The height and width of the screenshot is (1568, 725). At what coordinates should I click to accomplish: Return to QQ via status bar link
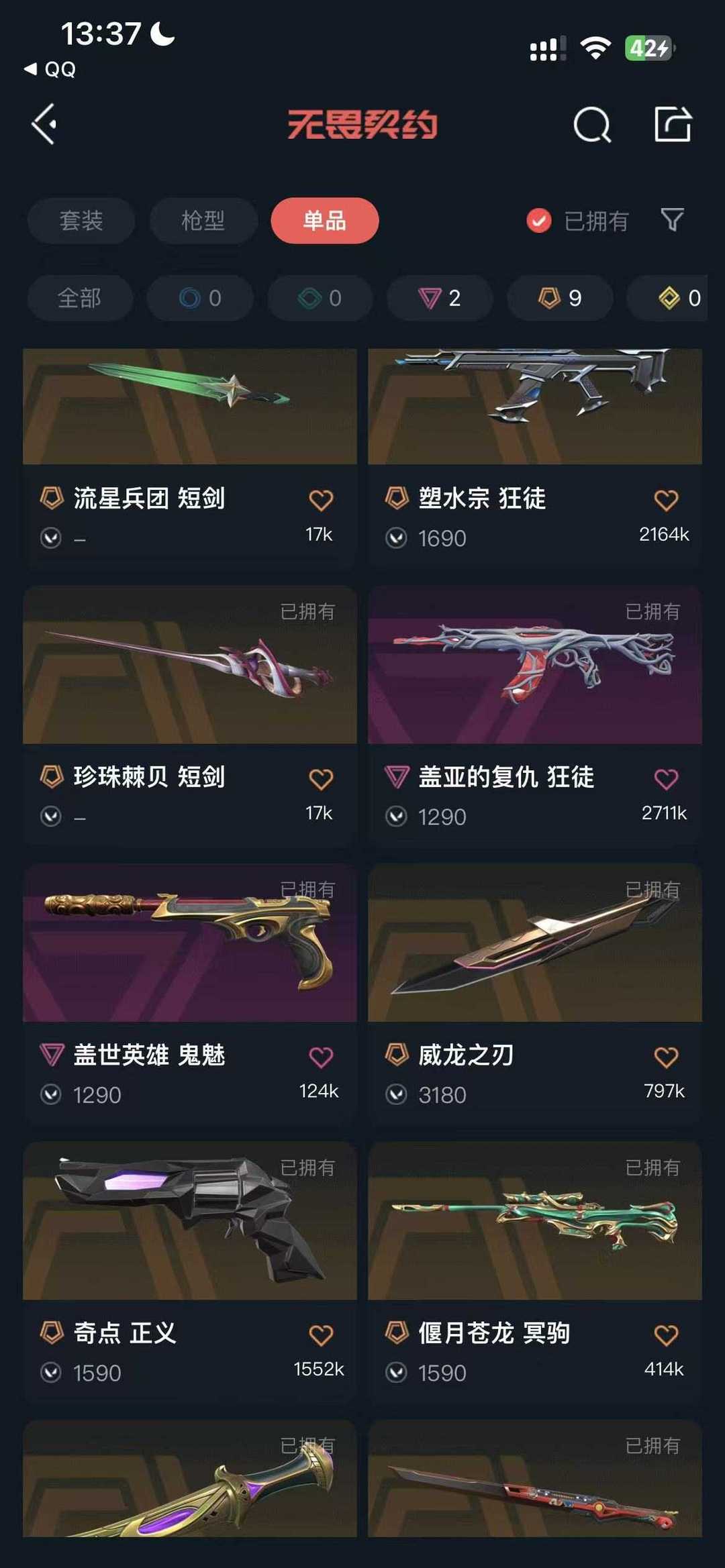coord(51,69)
